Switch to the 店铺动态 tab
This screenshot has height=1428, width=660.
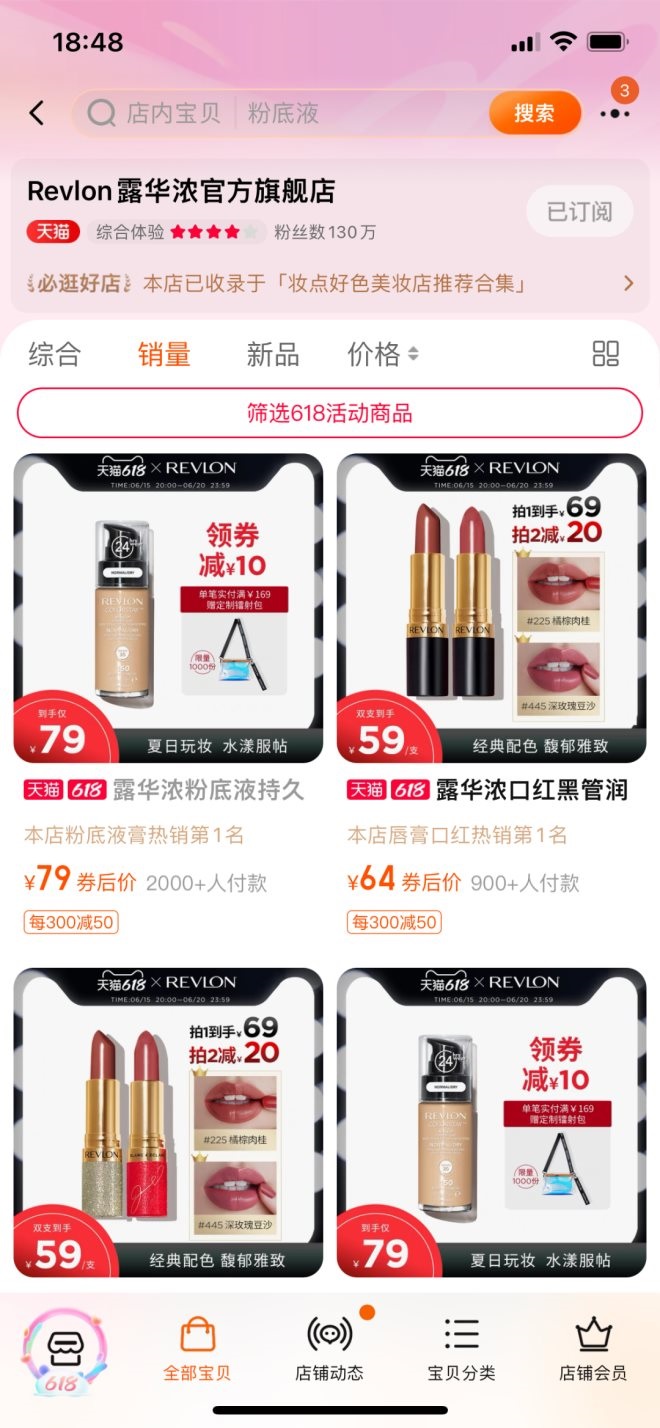(329, 1348)
